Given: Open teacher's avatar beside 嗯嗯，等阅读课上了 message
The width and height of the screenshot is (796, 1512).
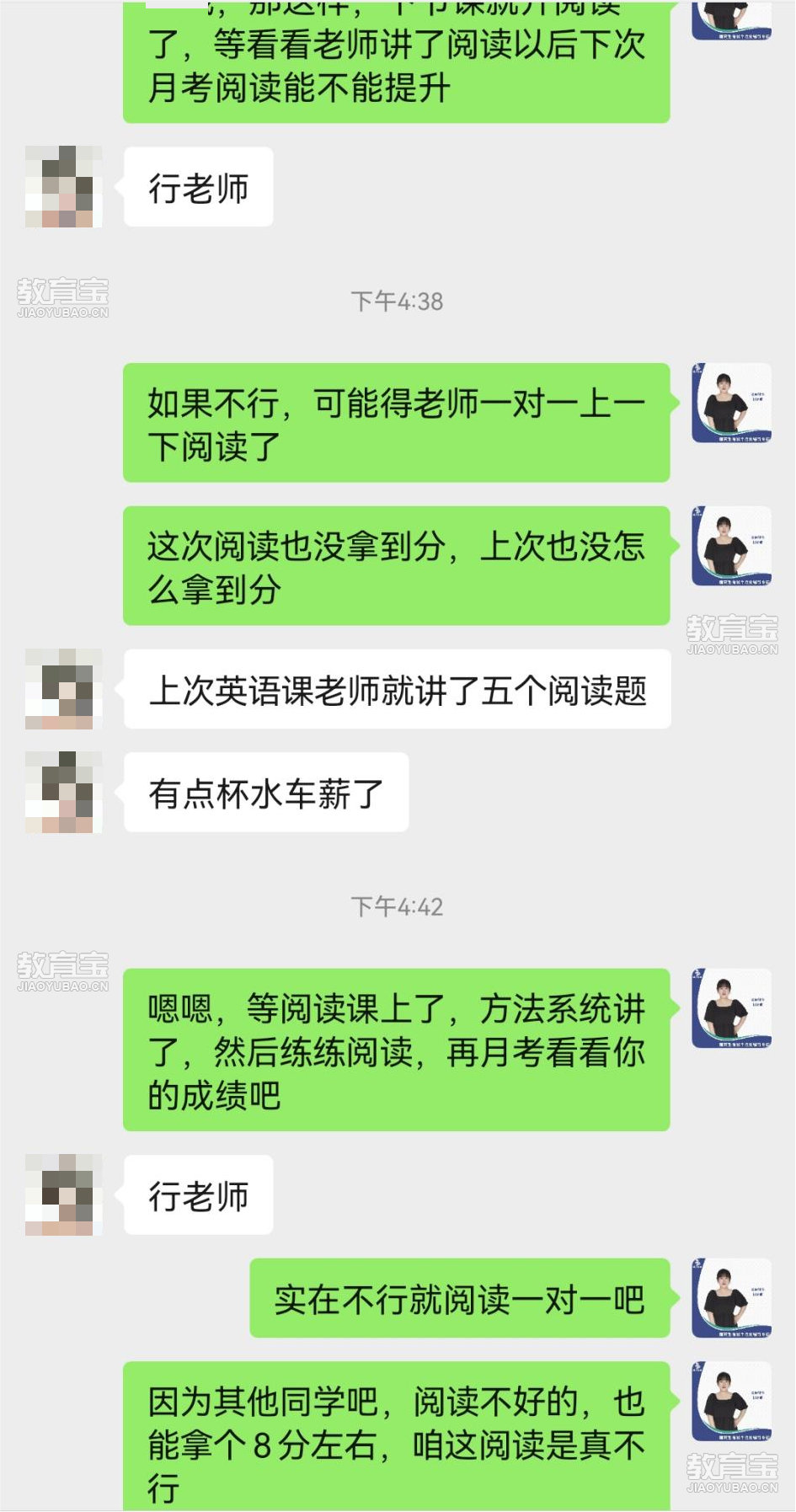Looking at the screenshot, I should click(x=730, y=1008).
